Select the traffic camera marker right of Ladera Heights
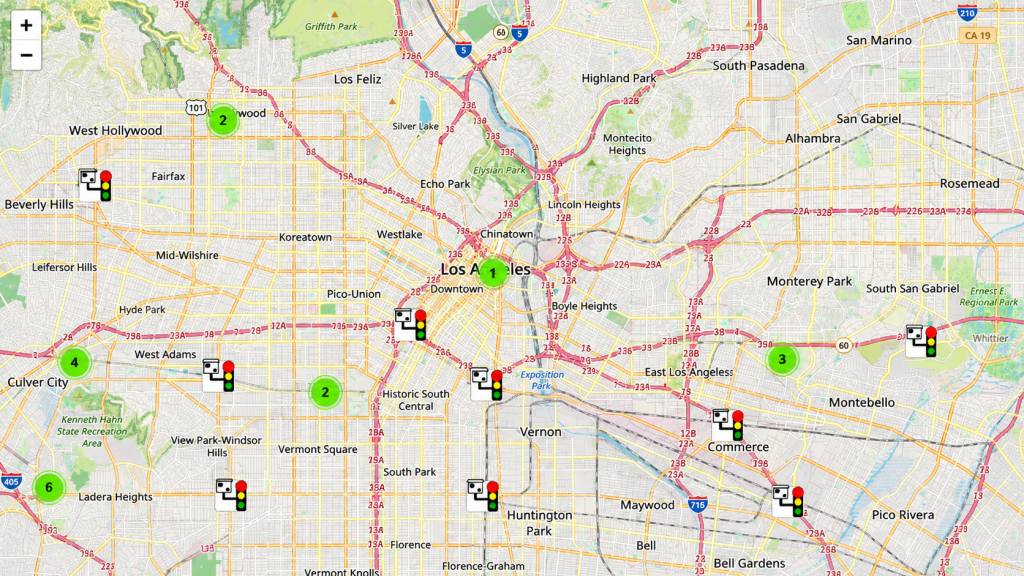Screen dimensions: 1024x576 pyautogui.click(x=231, y=495)
